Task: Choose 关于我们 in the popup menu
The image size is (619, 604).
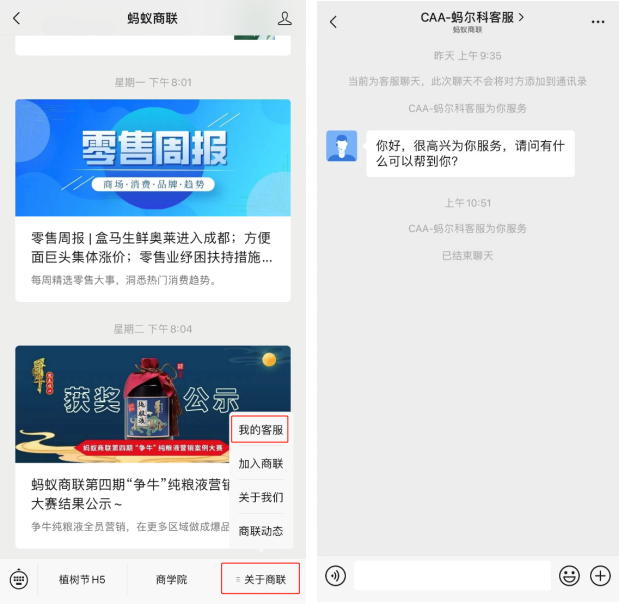Action: [x=260, y=497]
